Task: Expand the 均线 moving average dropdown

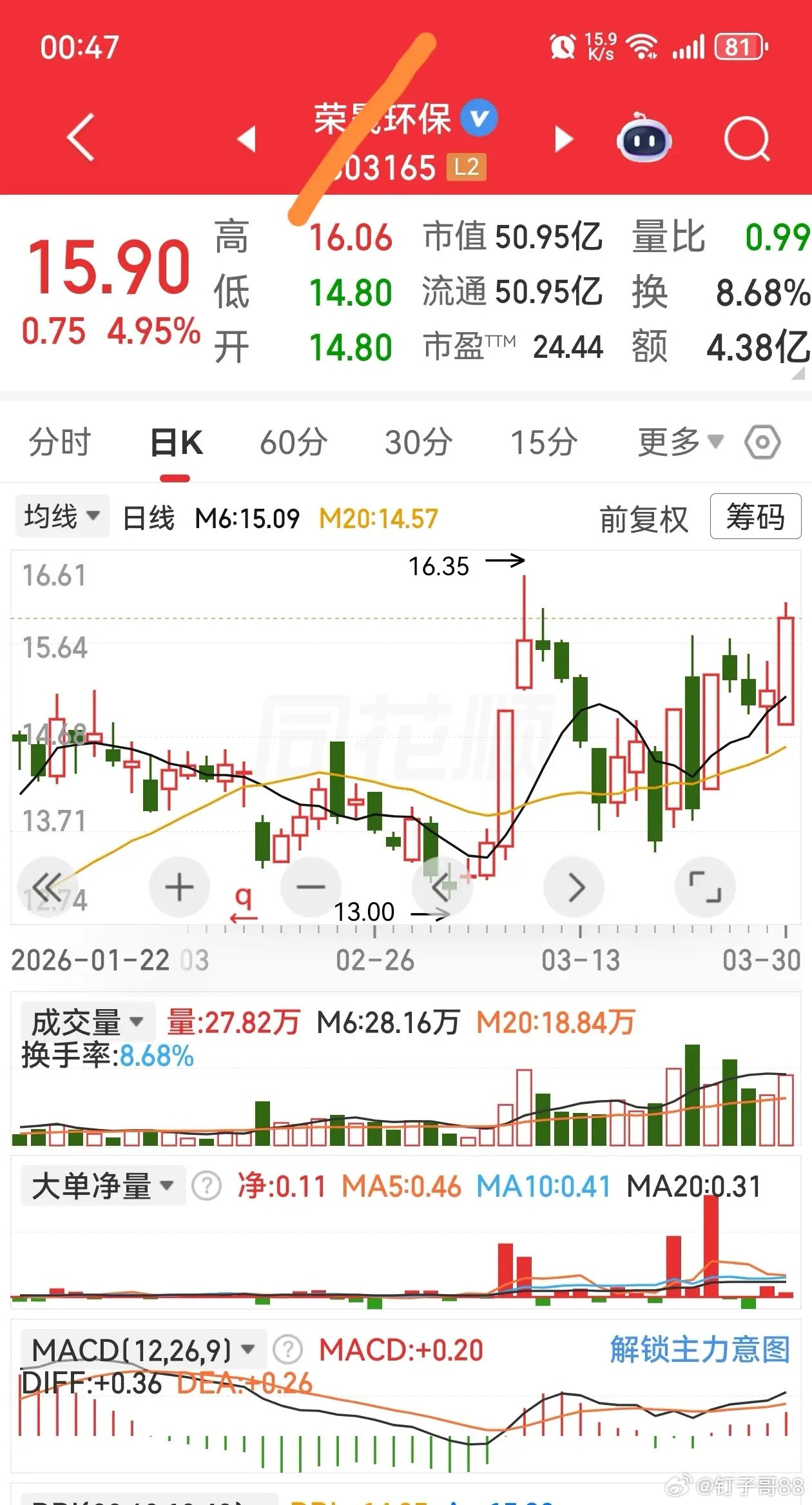Action: click(x=61, y=515)
